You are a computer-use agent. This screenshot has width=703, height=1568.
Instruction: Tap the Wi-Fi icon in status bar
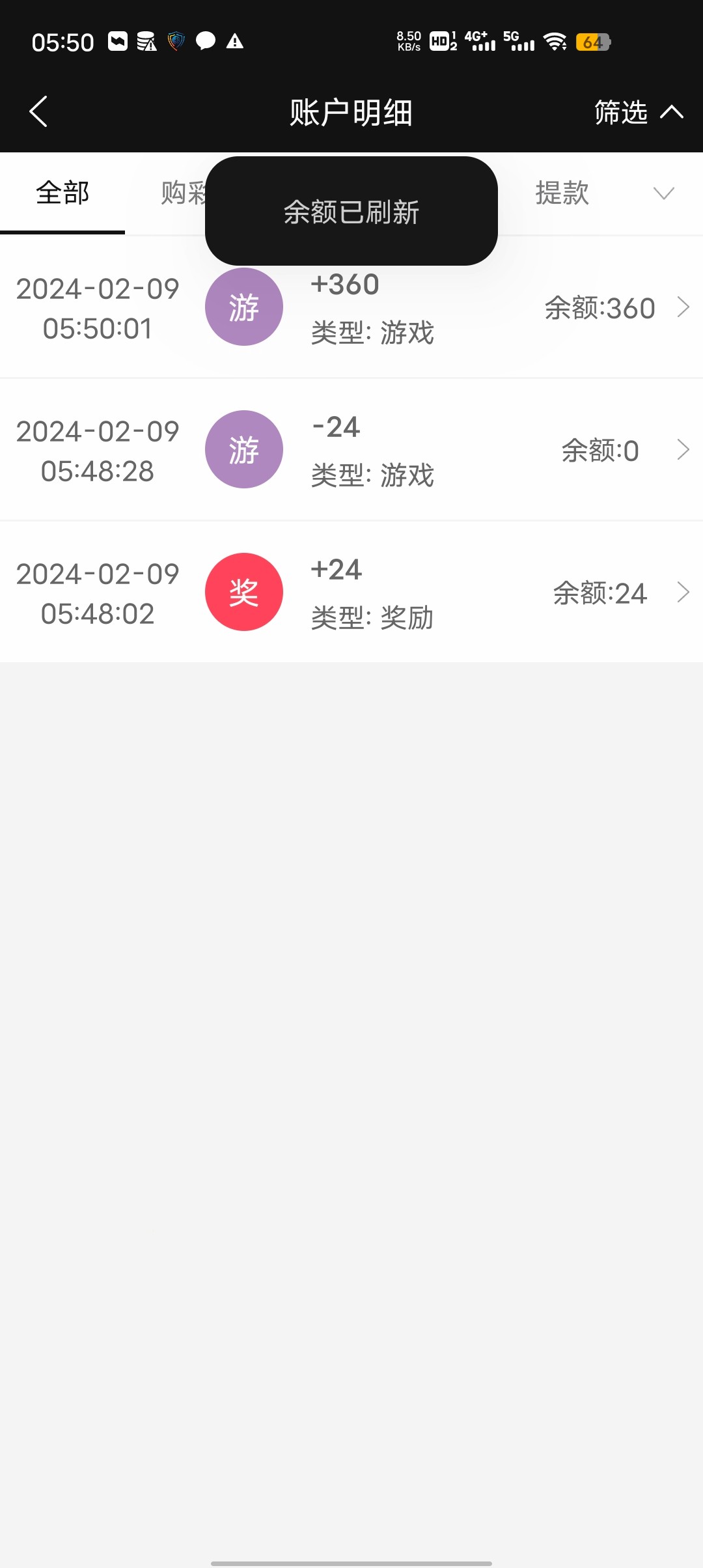(554, 42)
